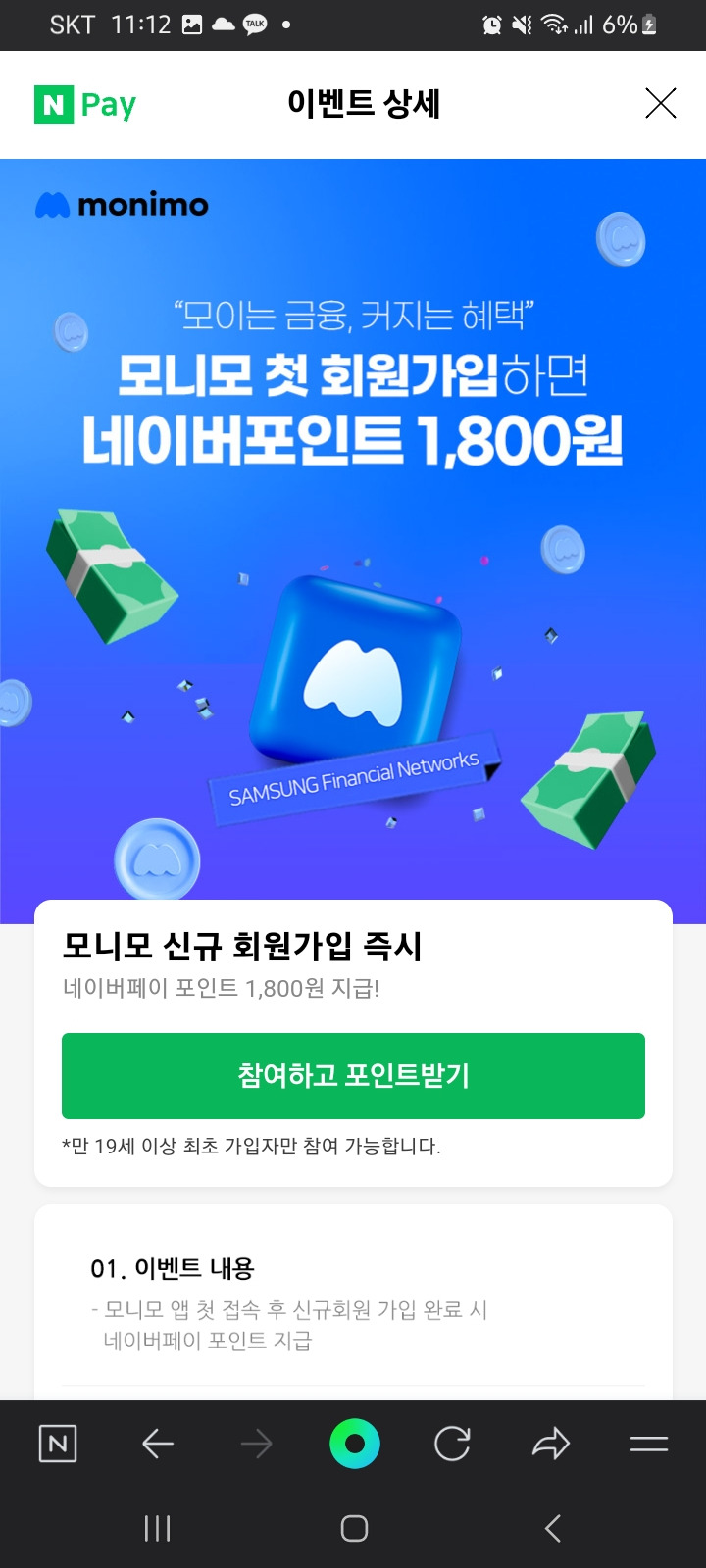Tap the KakaoTalk notification icon in status bar
The width and height of the screenshot is (706, 1568).
pos(253,25)
